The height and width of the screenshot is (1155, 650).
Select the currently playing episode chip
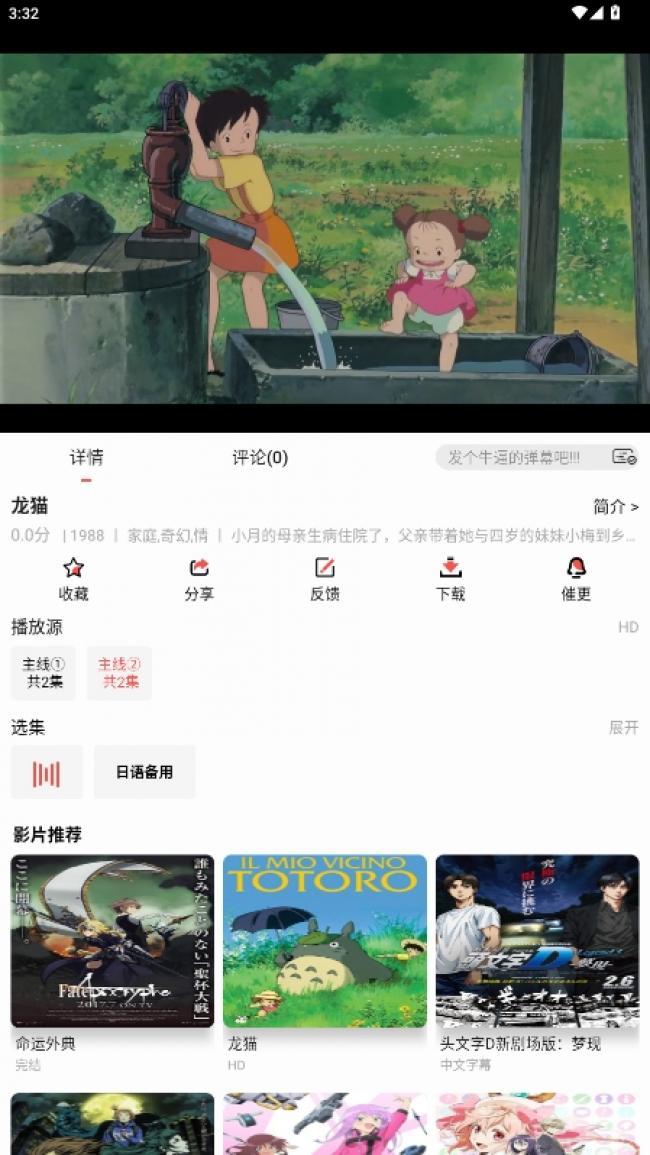46,772
